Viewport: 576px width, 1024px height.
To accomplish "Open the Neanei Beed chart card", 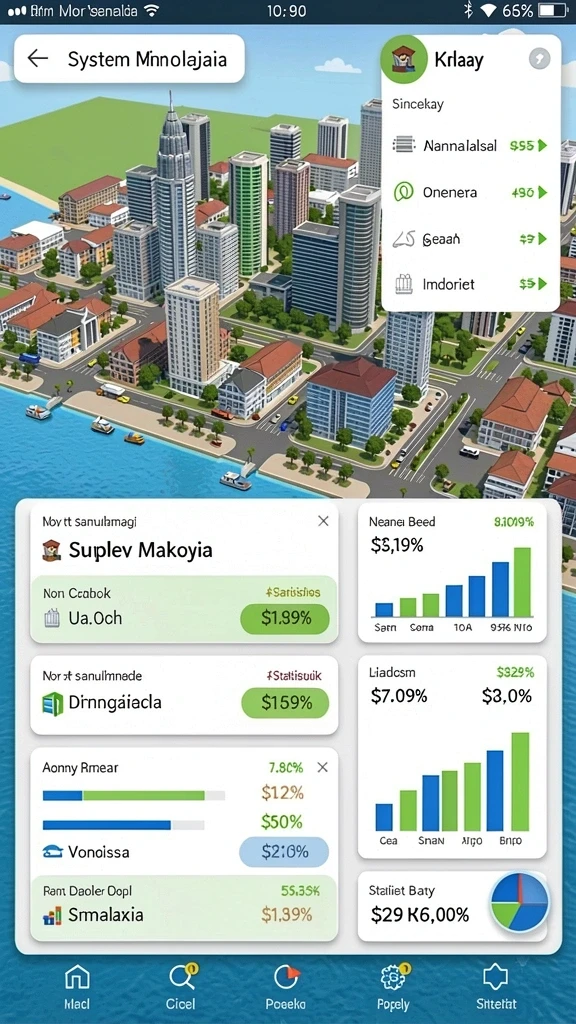I will 452,573.
